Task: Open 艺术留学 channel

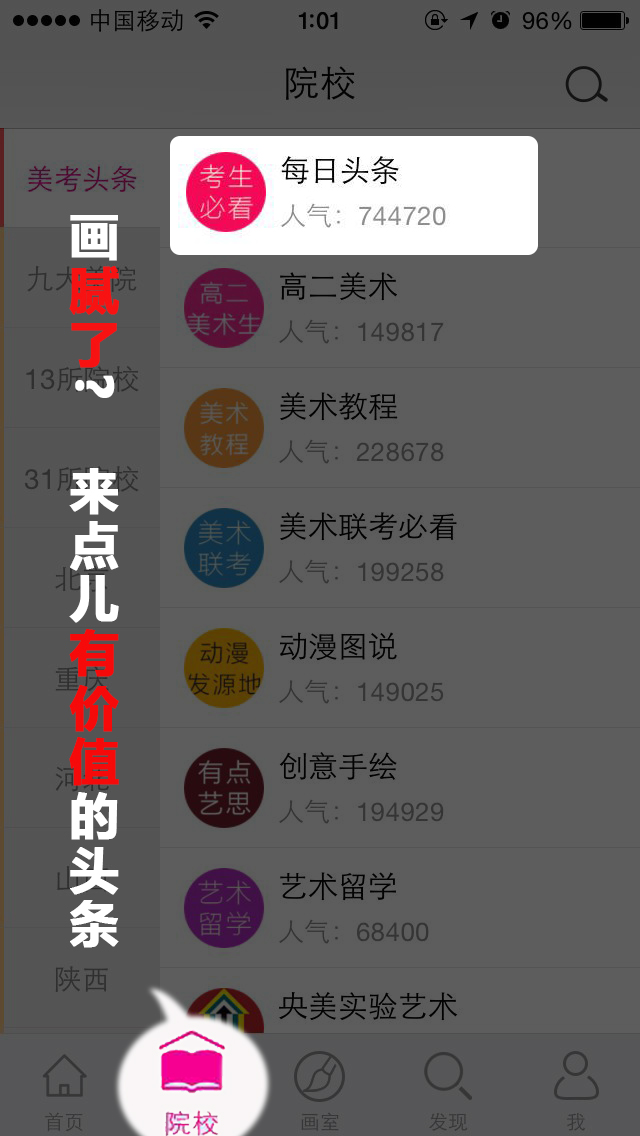Action: tap(400, 908)
